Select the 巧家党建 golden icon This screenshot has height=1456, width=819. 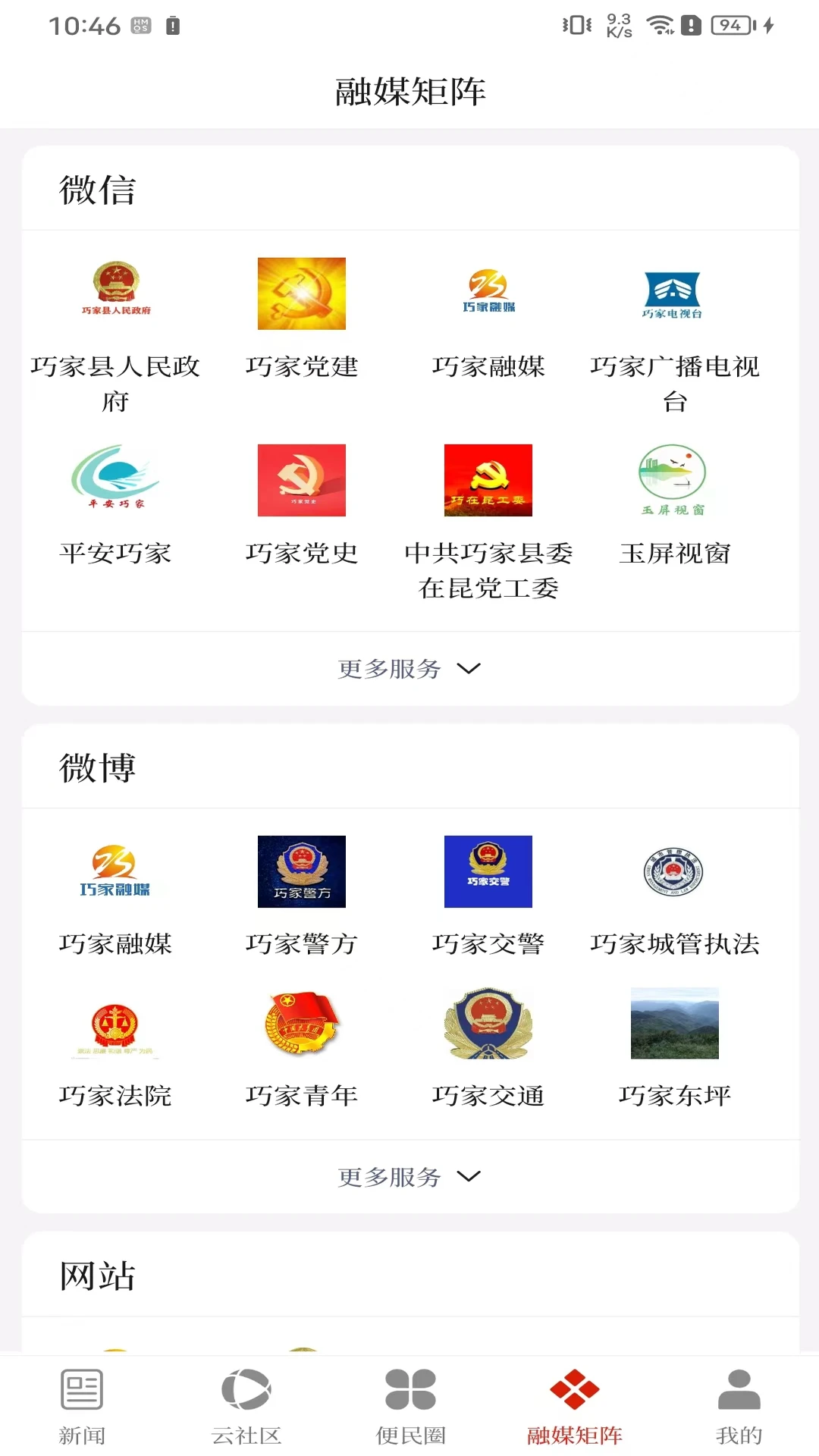click(x=301, y=293)
